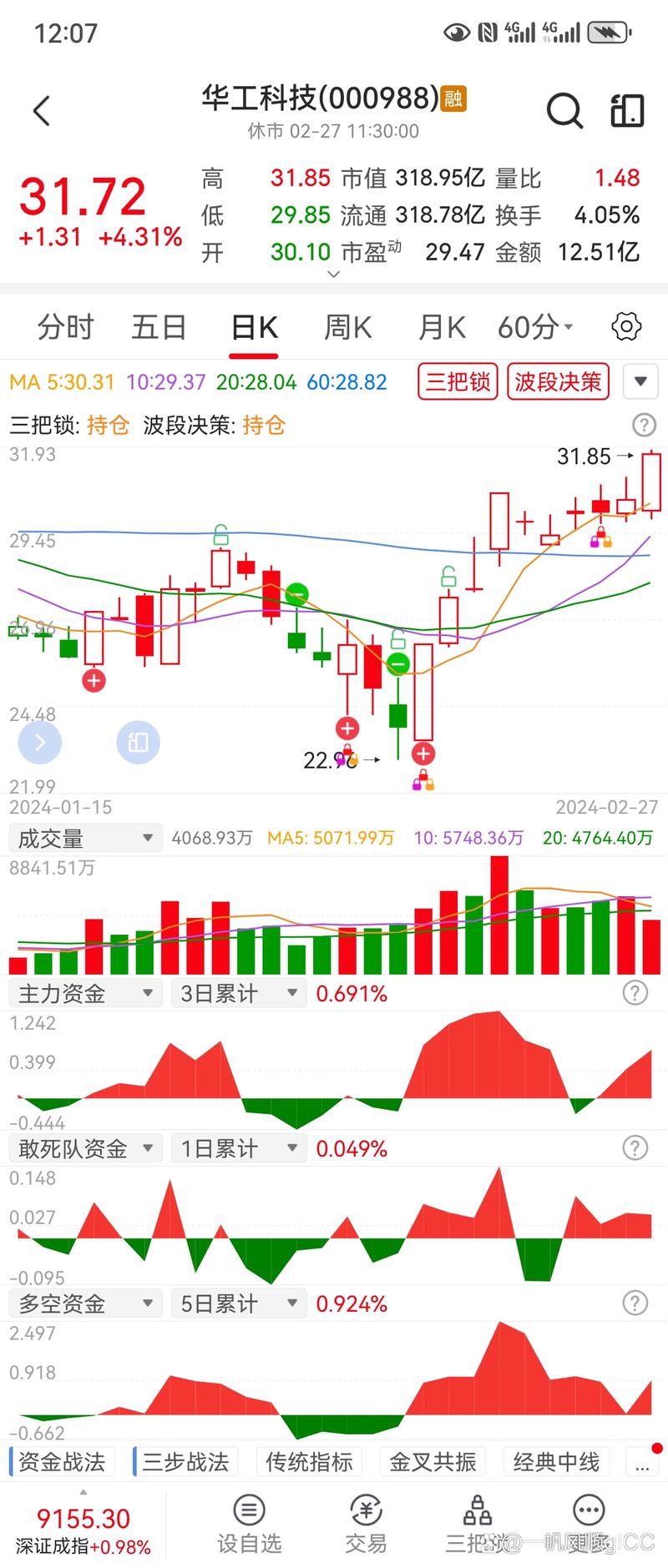Select the 月K monthly chart tab
The image size is (668, 1568).
click(x=441, y=327)
